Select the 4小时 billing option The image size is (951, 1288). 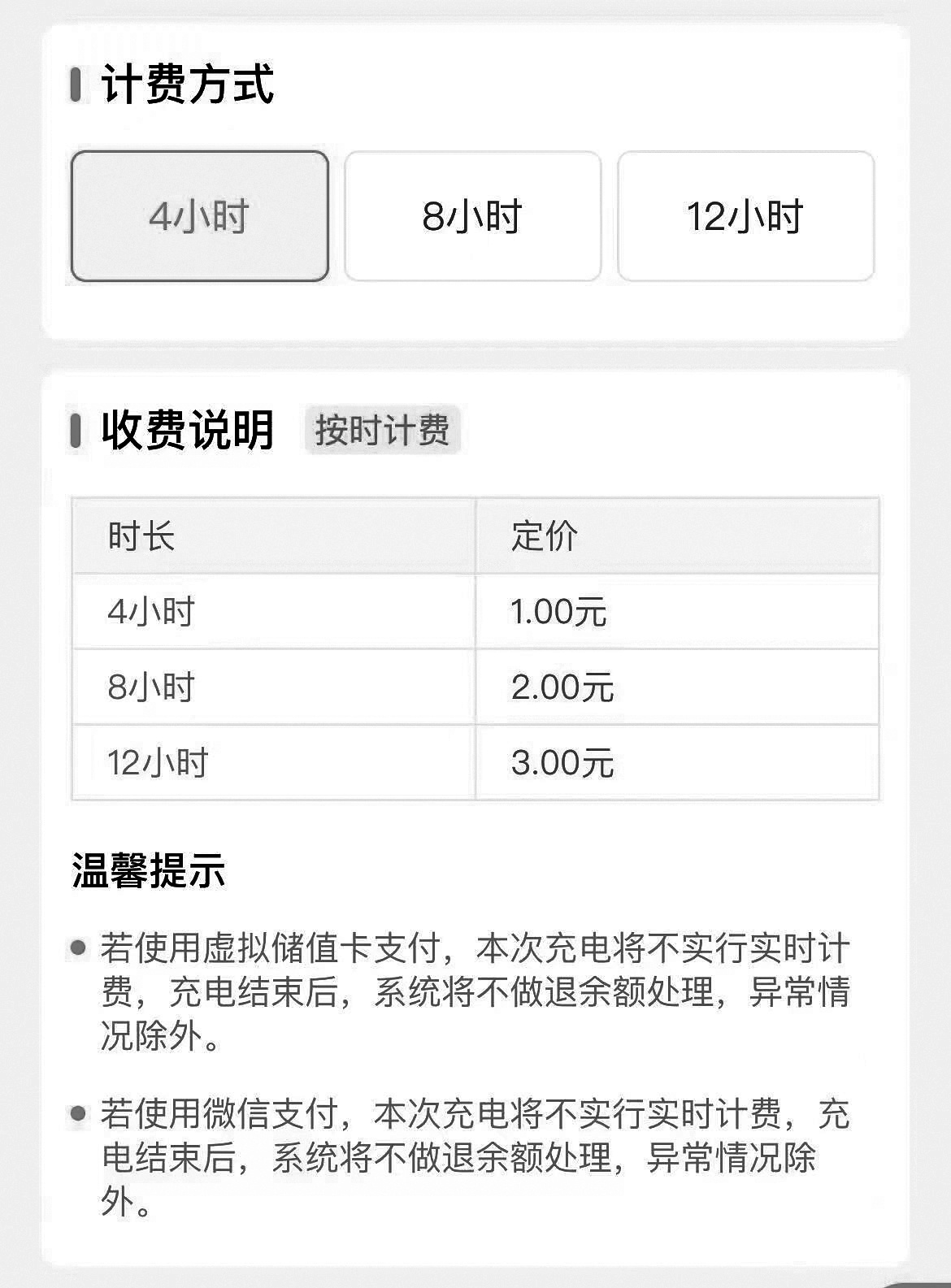click(x=200, y=216)
